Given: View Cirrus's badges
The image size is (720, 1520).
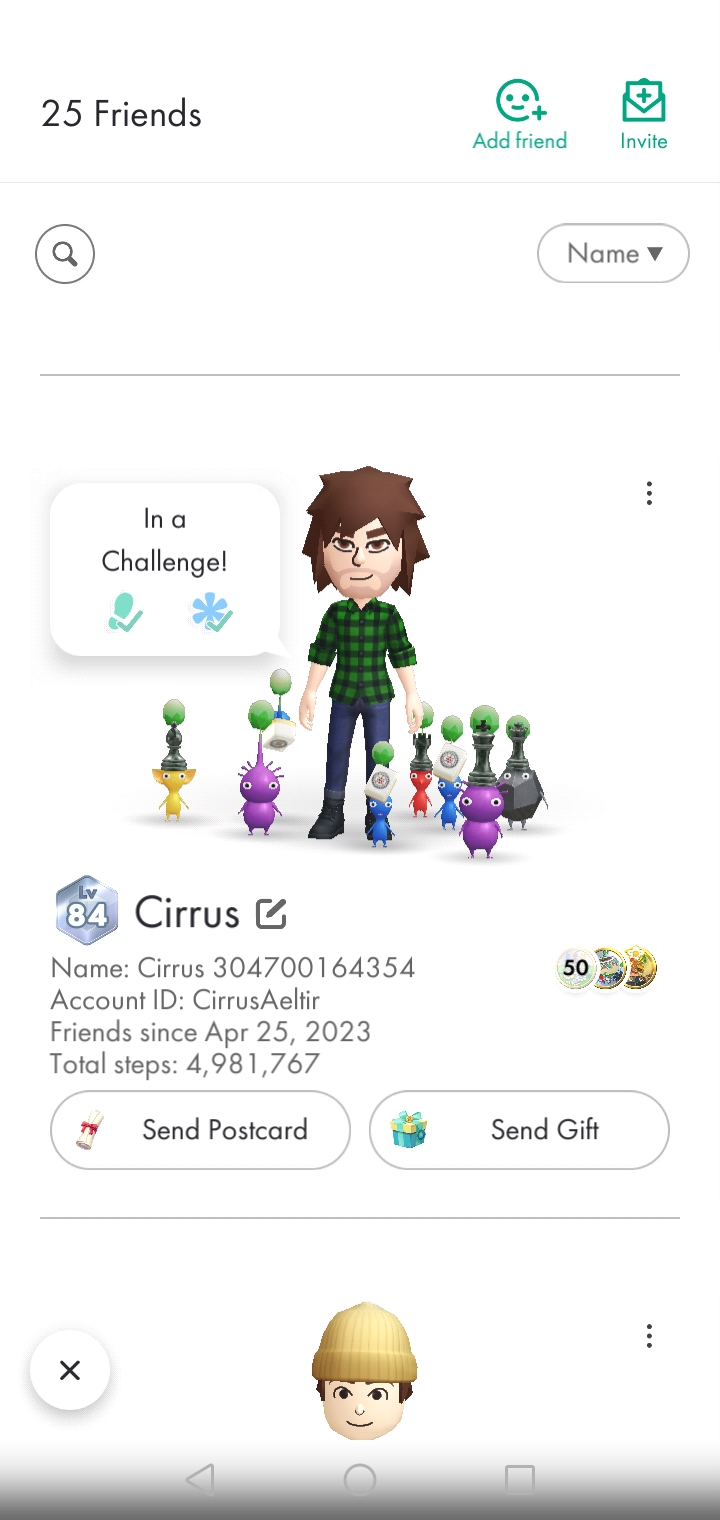Looking at the screenshot, I should (x=607, y=968).
